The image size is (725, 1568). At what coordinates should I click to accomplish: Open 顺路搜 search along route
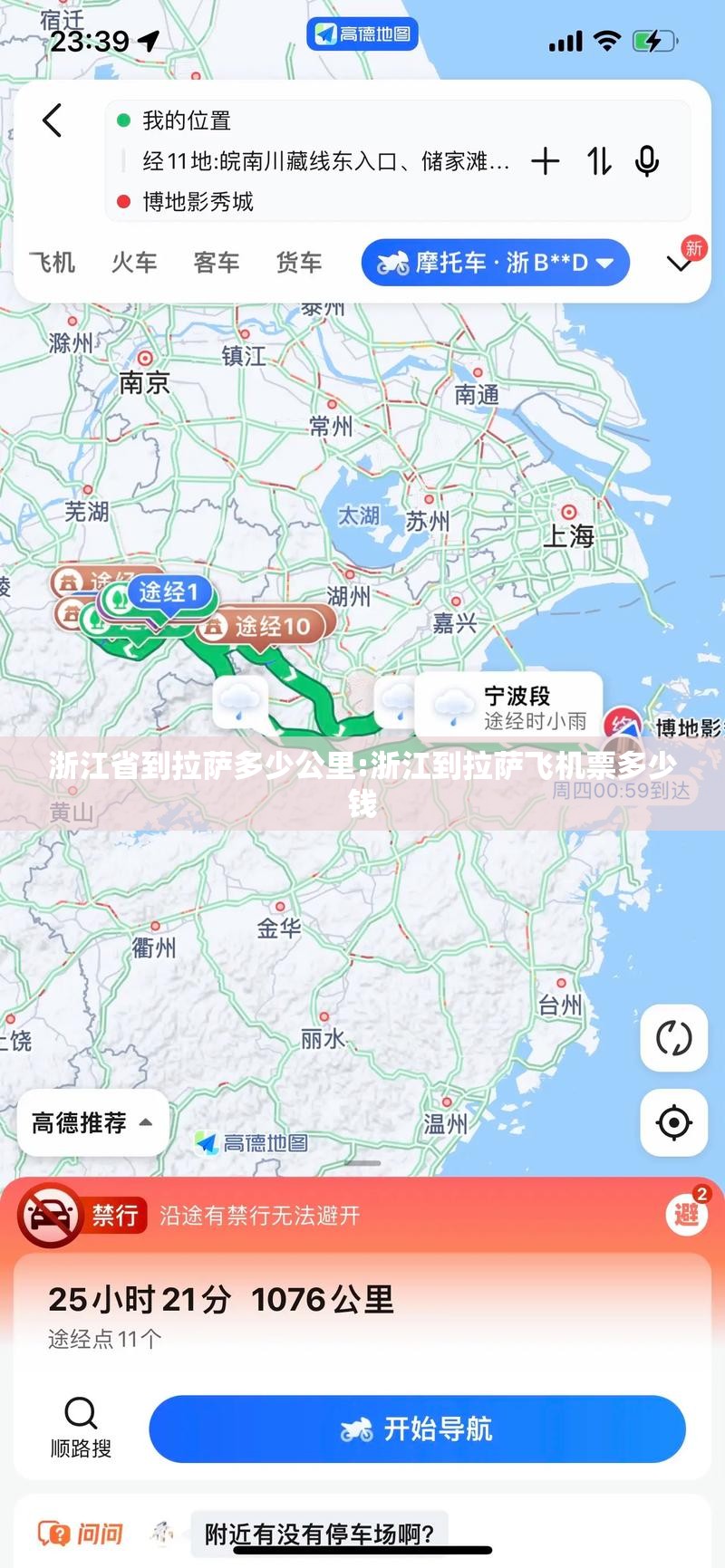(81, 1427)
